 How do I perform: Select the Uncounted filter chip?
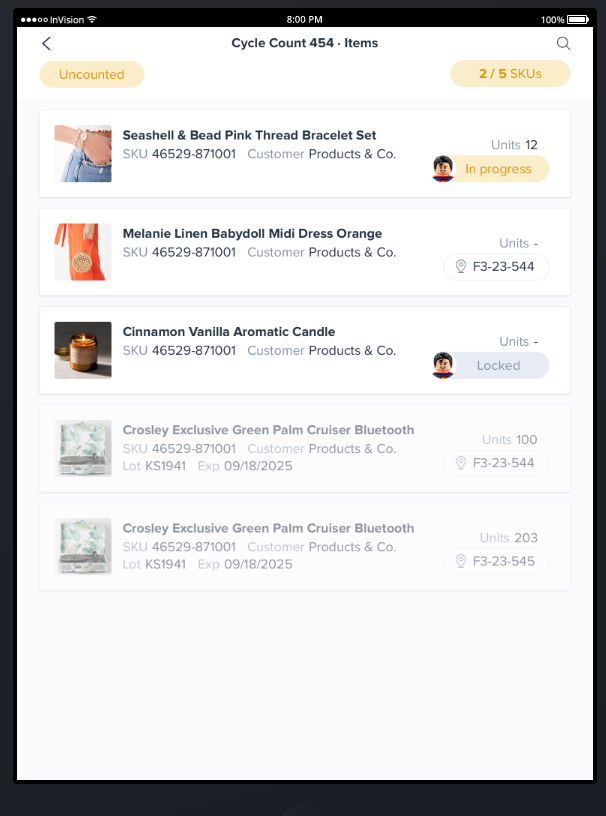(92, 74)
